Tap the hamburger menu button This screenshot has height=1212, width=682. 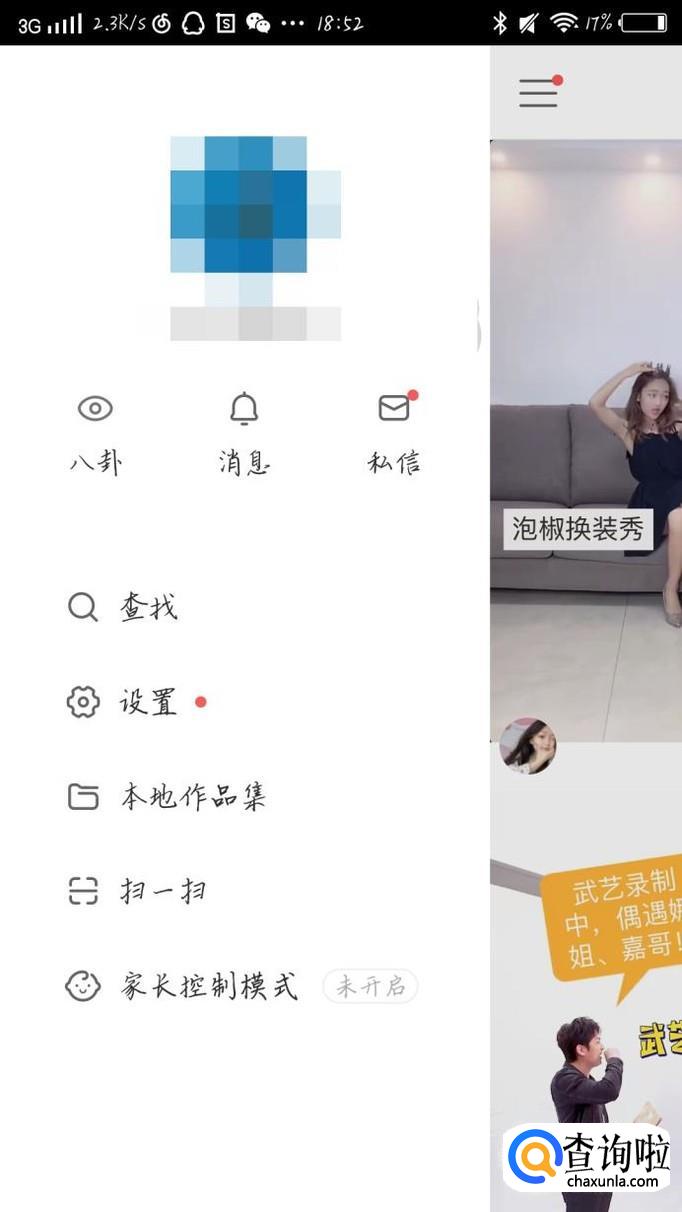tap(538, 93)
